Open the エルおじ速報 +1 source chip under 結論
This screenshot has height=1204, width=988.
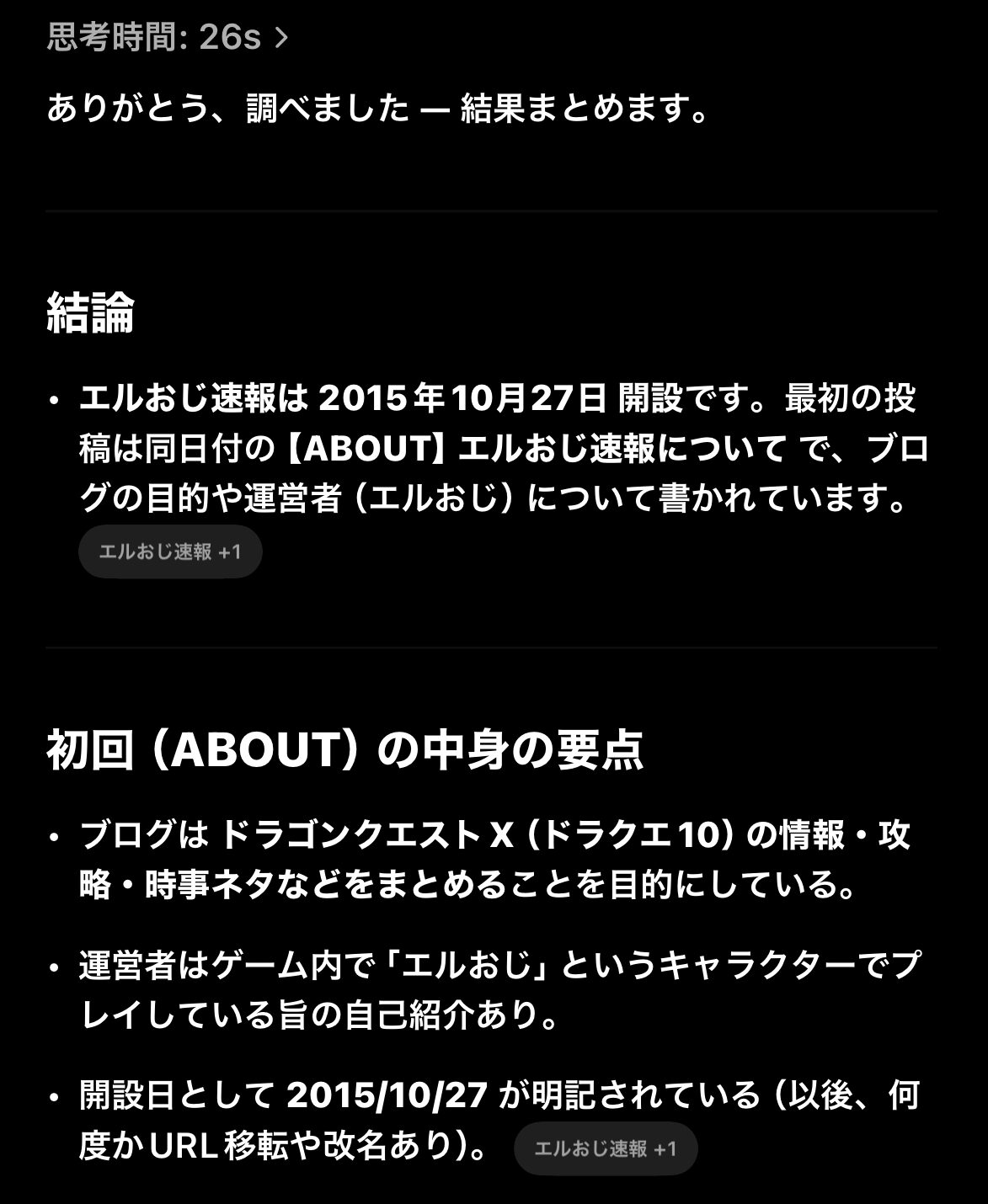170,552
